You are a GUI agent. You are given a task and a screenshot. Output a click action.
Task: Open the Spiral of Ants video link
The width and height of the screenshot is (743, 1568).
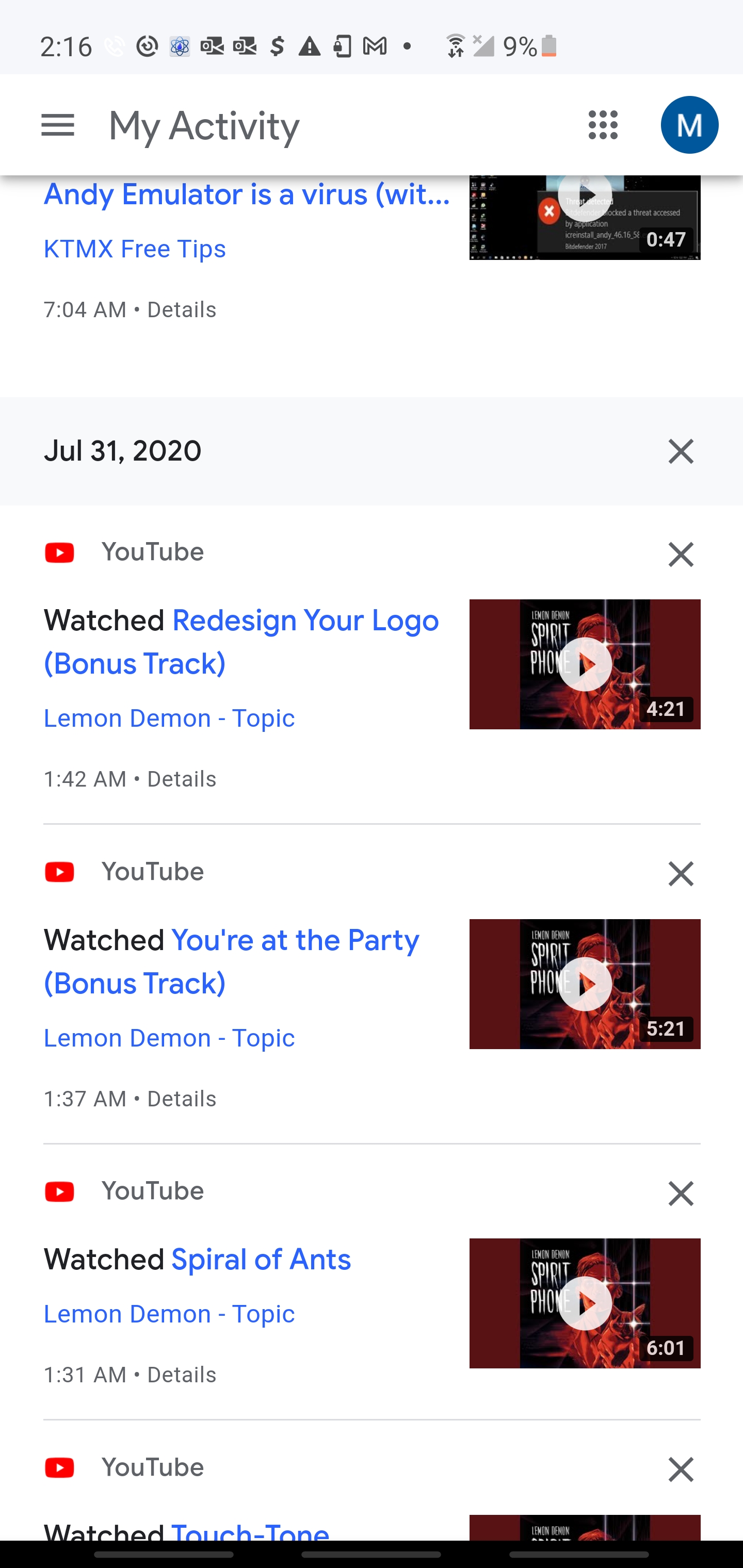(261, 1260)
